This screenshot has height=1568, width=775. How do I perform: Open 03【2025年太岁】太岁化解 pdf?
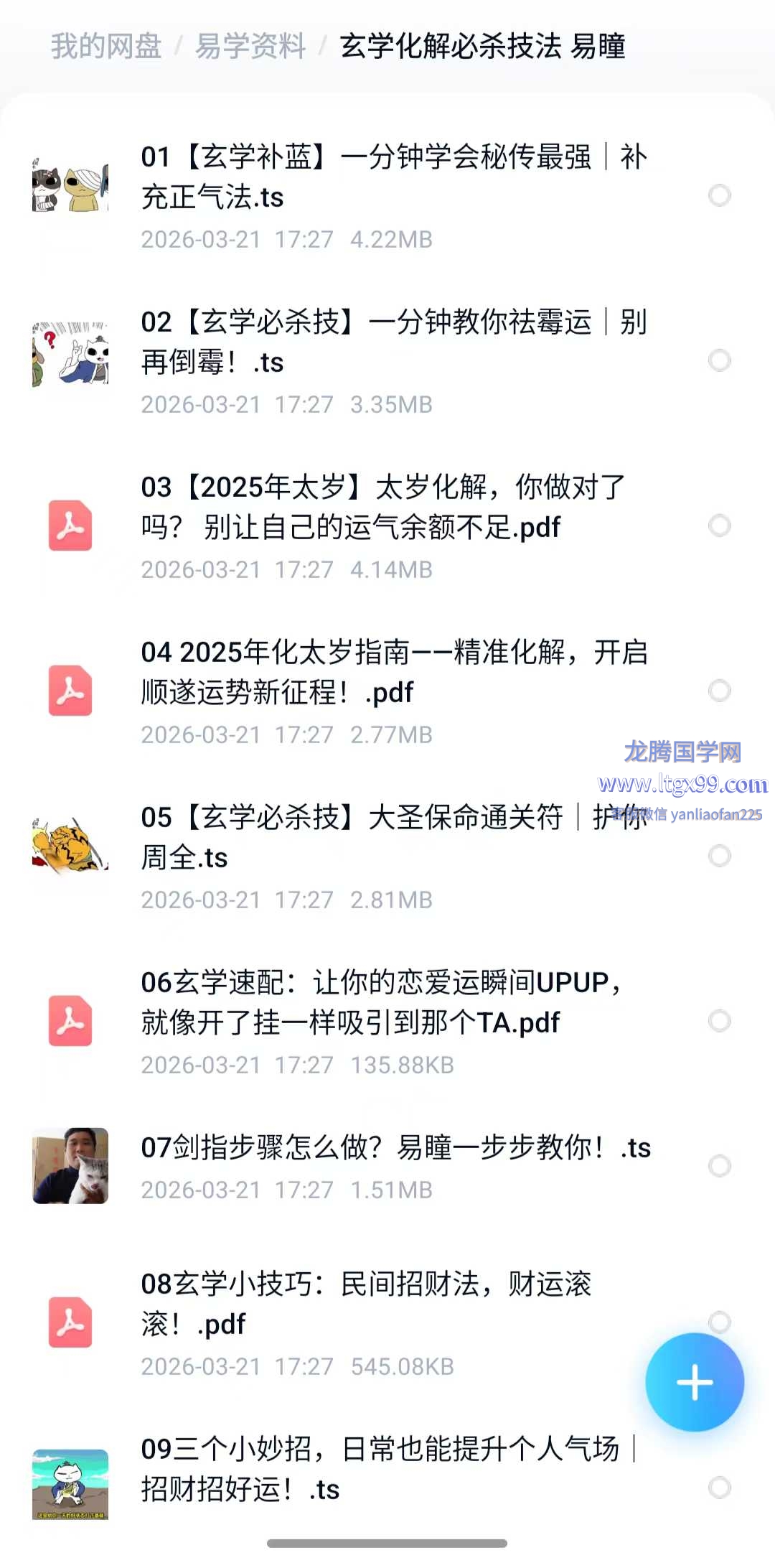tap(383, 507)
